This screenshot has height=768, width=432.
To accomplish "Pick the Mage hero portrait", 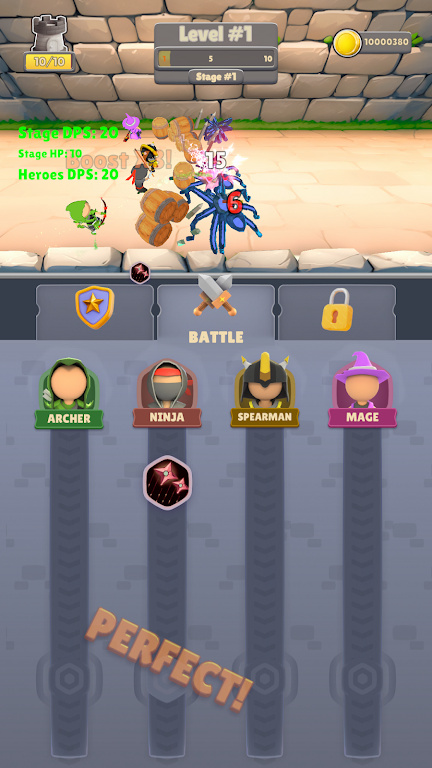I will pyautogui.click(x=362, y=389).
